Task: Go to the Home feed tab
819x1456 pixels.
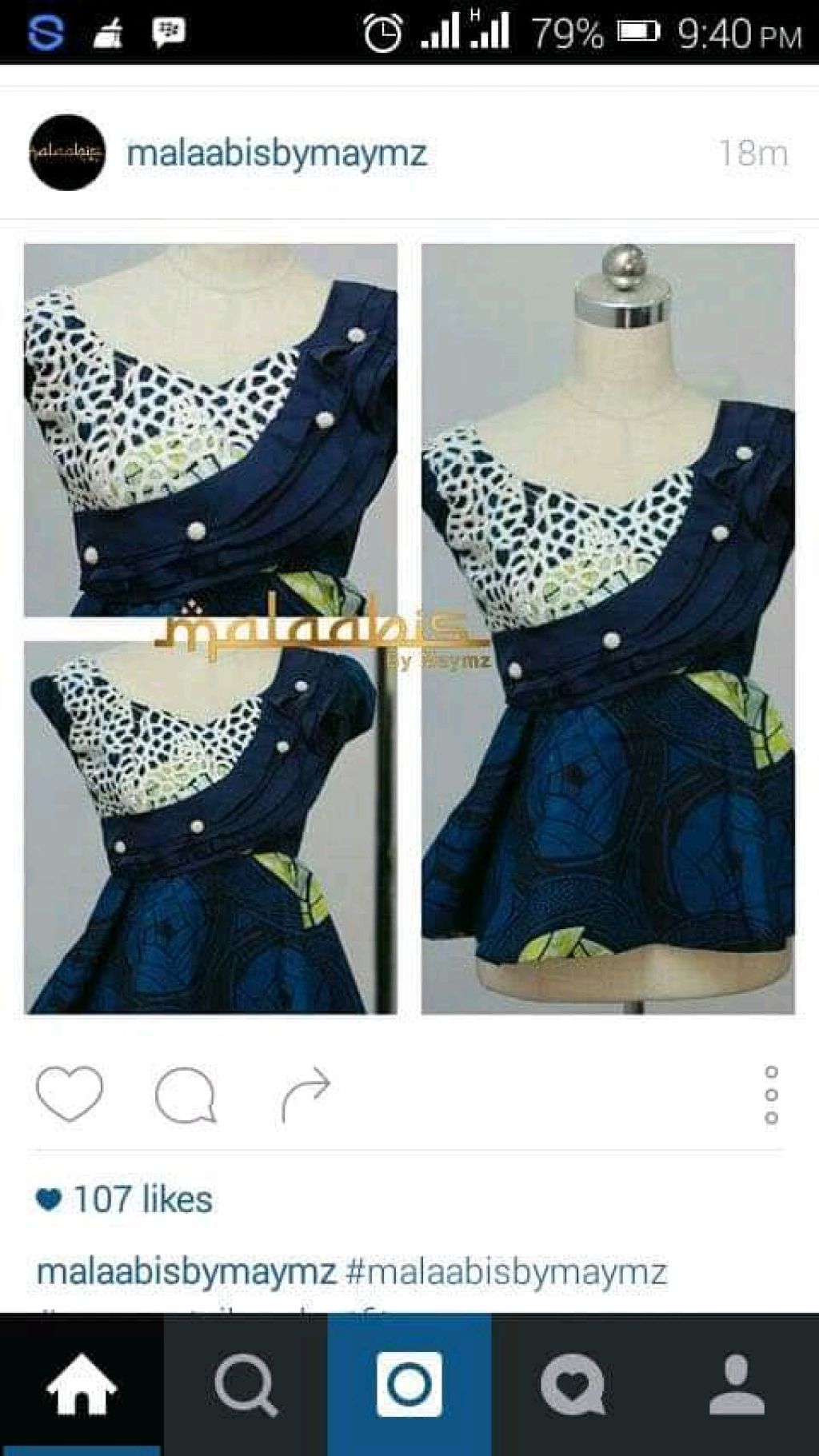Action: [81, 1383]
